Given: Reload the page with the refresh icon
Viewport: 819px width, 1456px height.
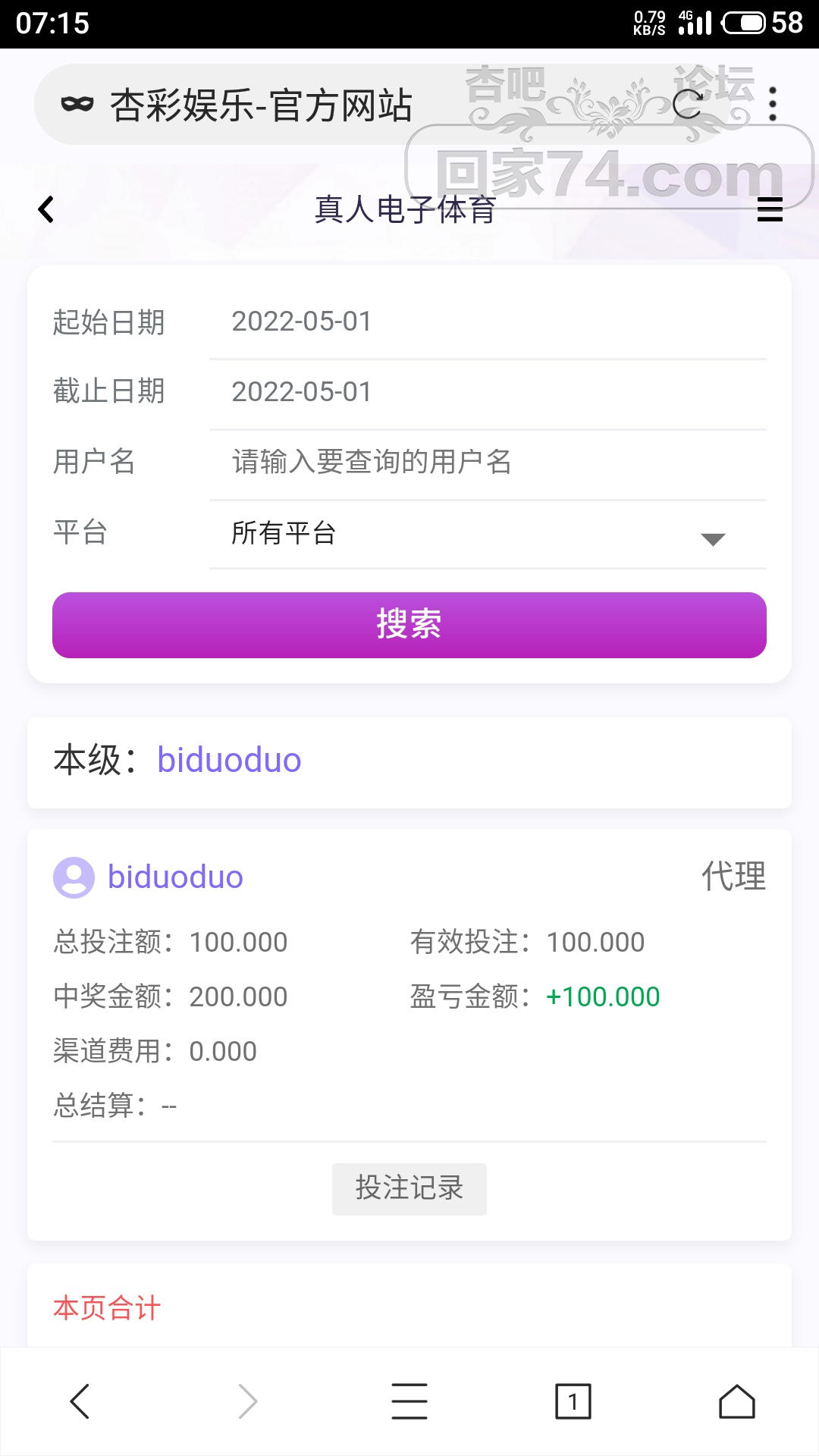Looking at the screenshot, I should tap(688, 105).
